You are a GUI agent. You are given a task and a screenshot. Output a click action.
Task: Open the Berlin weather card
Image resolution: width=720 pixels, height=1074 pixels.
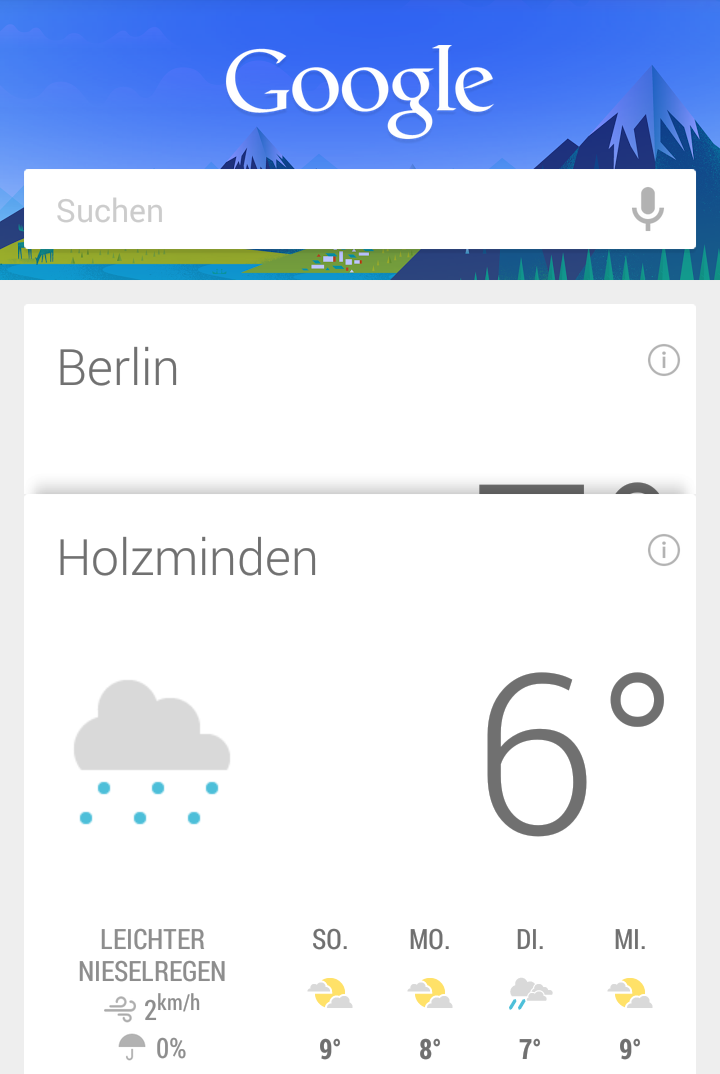(x=300, y=400)
